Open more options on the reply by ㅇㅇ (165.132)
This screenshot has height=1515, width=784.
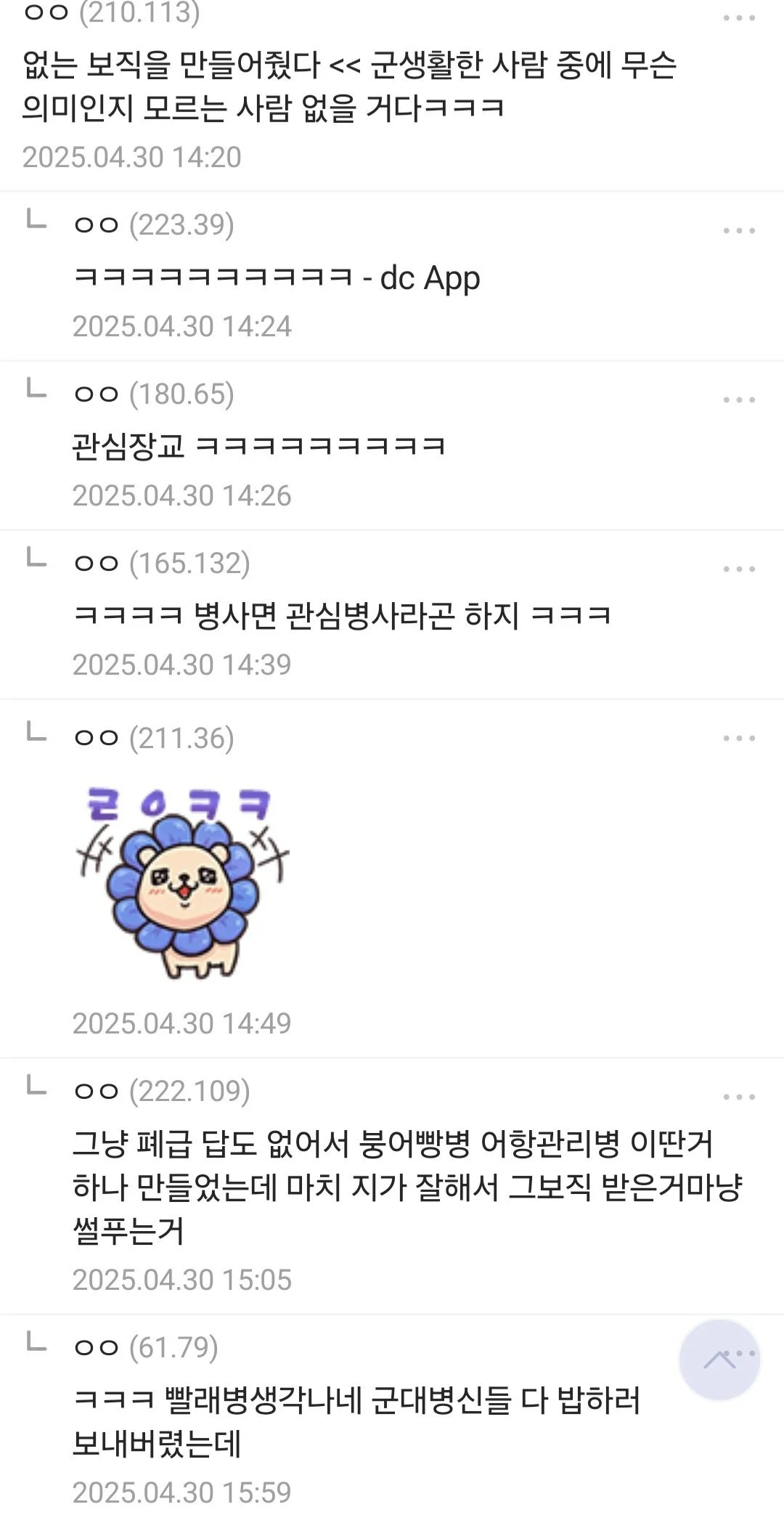tap(739, 569)
